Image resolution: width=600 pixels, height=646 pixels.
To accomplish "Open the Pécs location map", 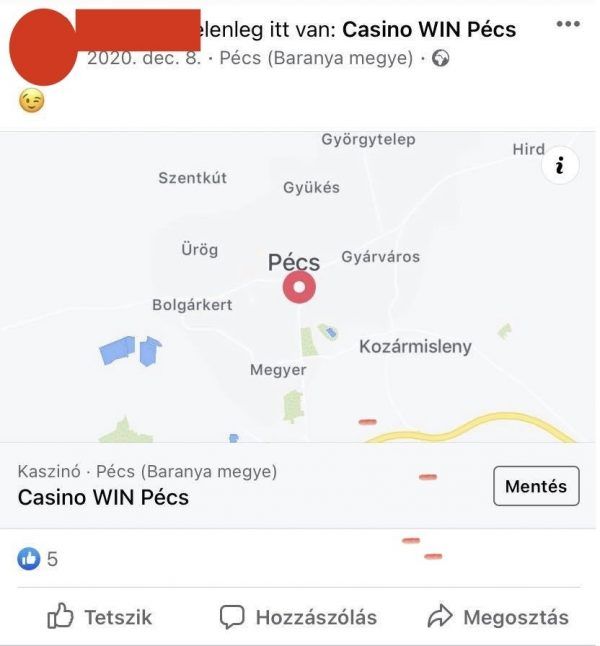I will pos(298,288).
